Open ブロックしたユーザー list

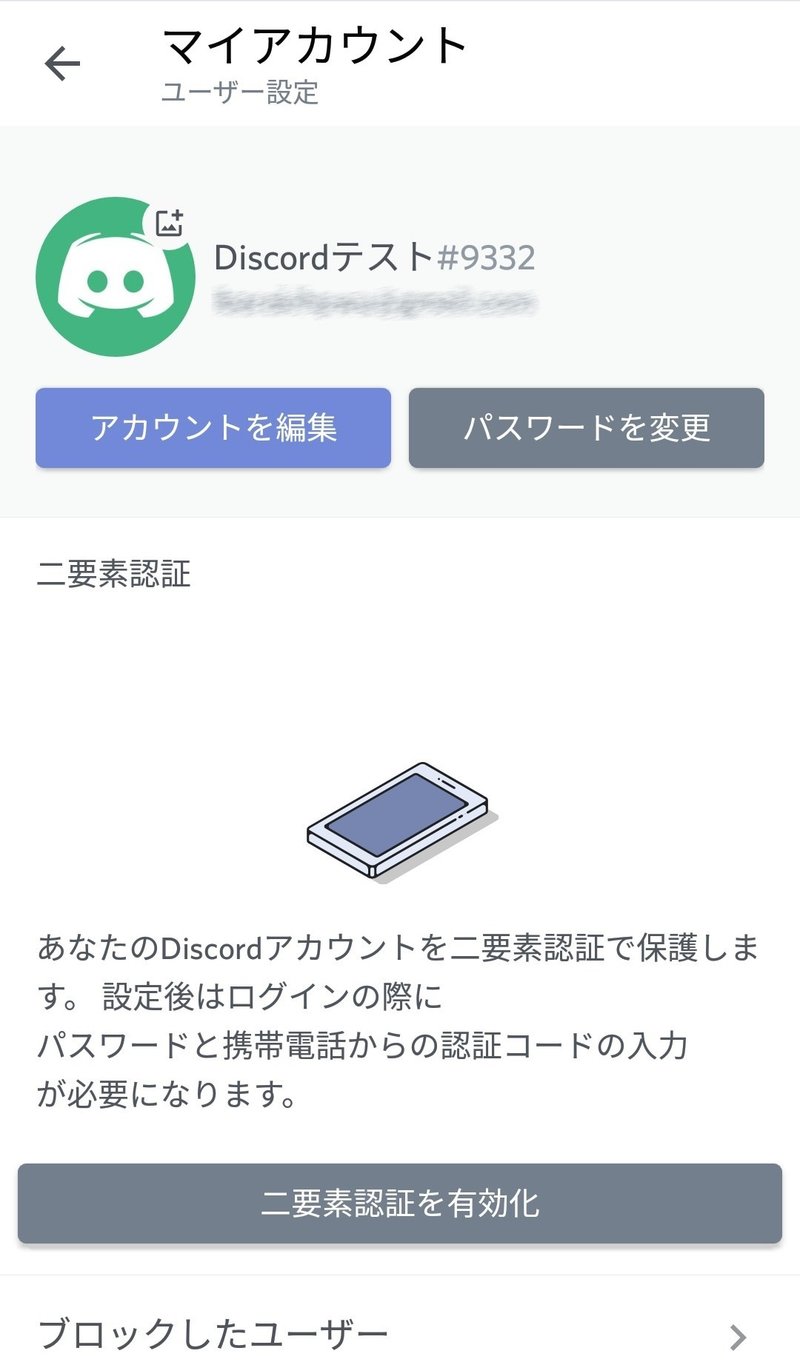pyautogui.click(x=400, y=1334)
